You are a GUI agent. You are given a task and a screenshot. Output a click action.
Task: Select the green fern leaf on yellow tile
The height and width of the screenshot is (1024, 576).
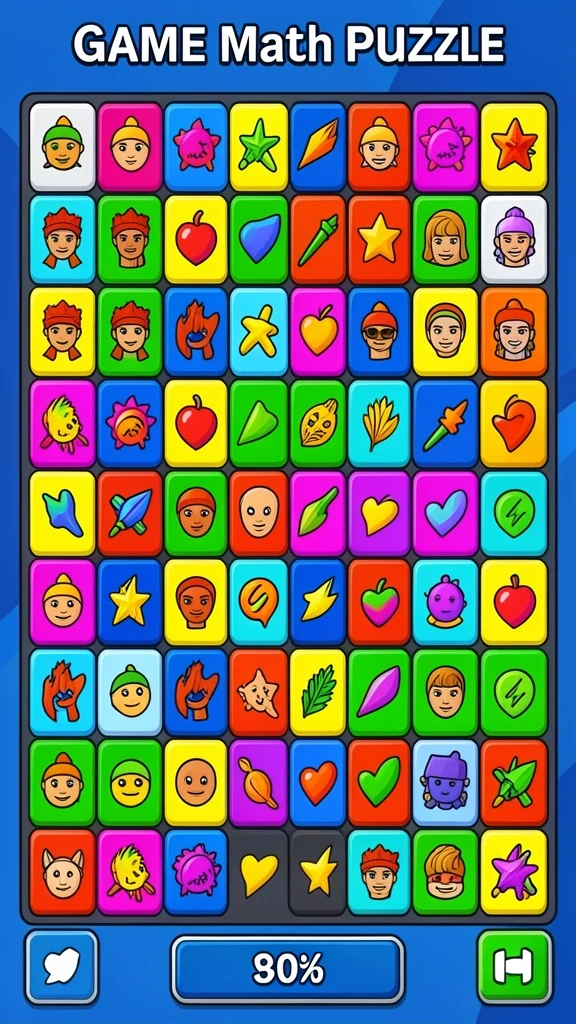tap(318, 692)
